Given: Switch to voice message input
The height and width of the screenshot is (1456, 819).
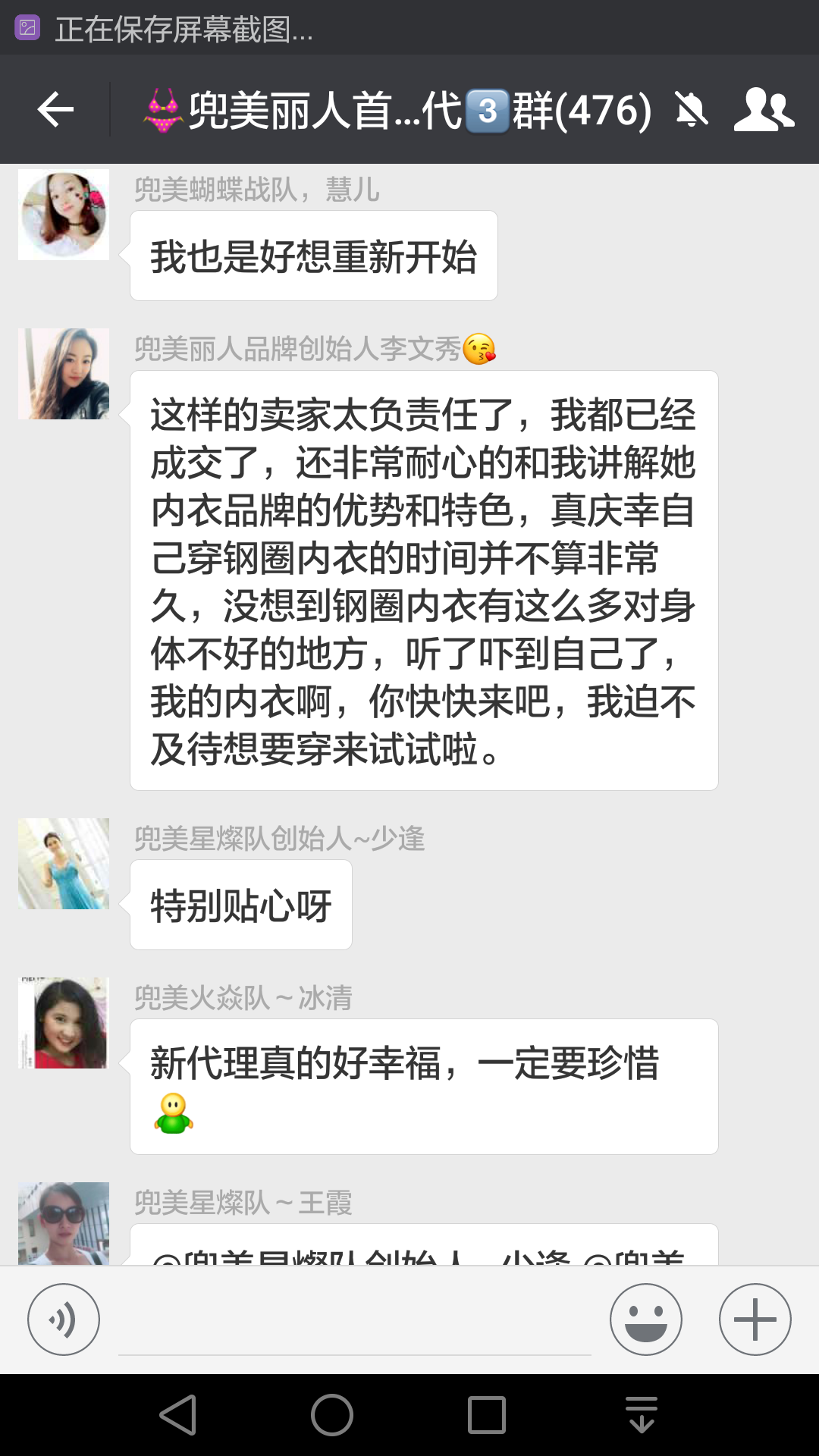Looking at the screenshot, I should [x=64, y=1319].
